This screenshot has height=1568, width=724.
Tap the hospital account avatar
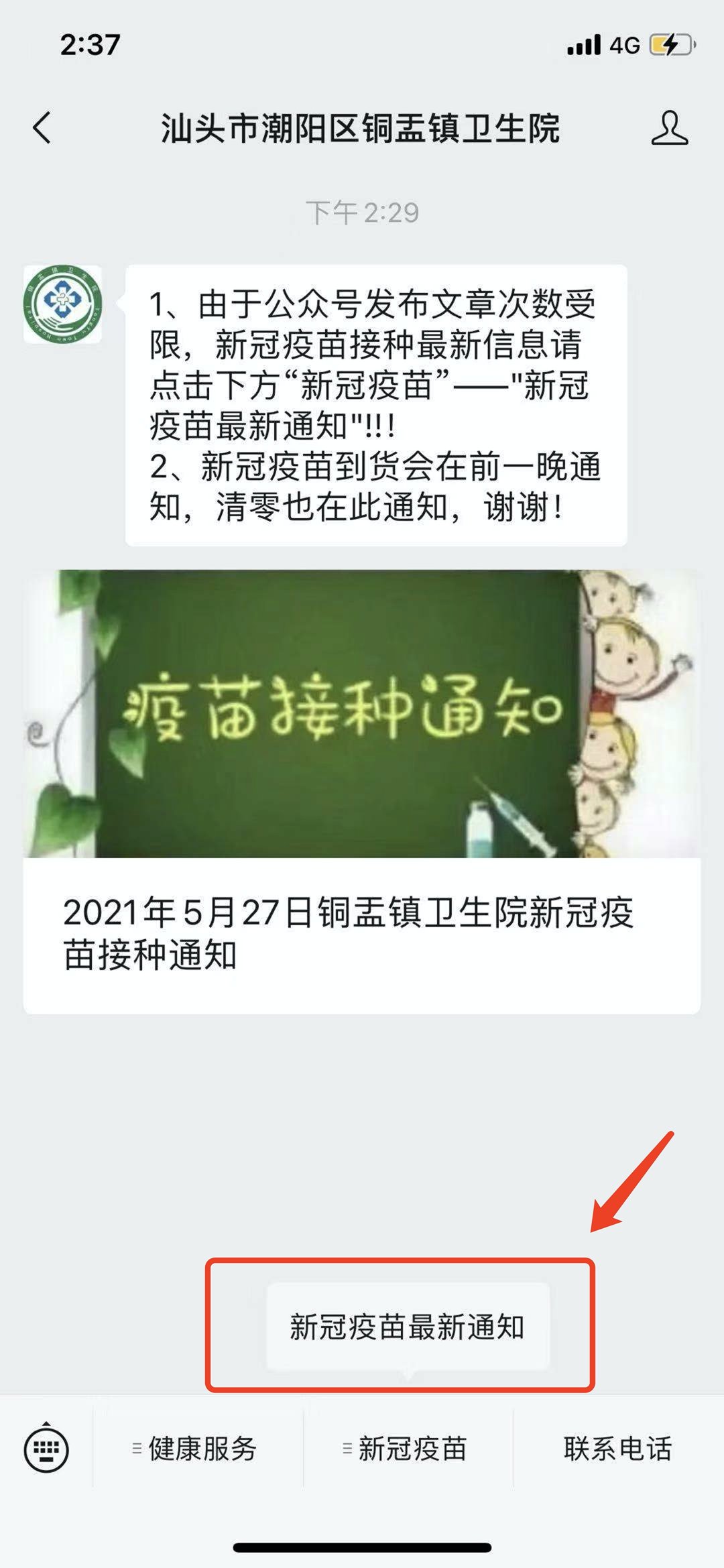coord(63,304)
